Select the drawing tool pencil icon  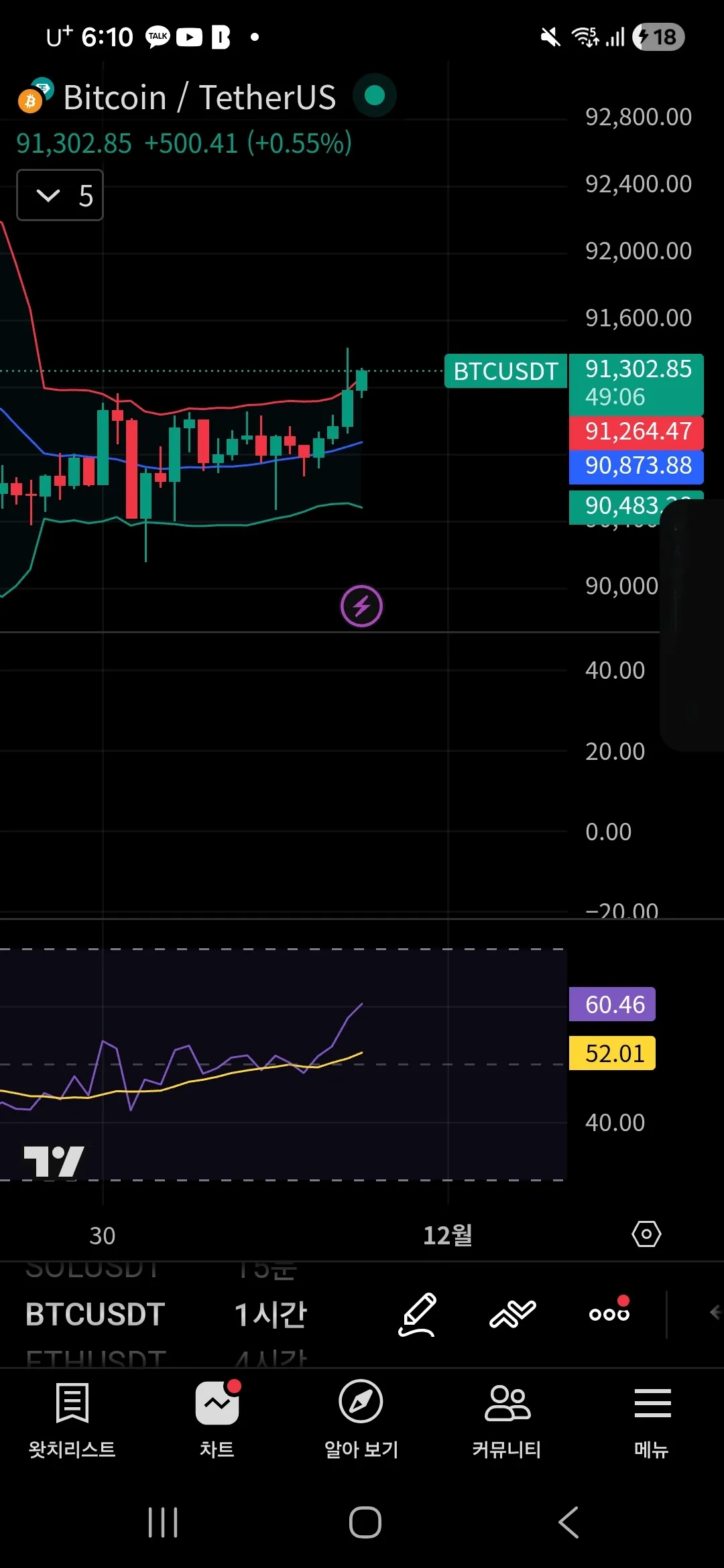click(x=417, y=1313)
